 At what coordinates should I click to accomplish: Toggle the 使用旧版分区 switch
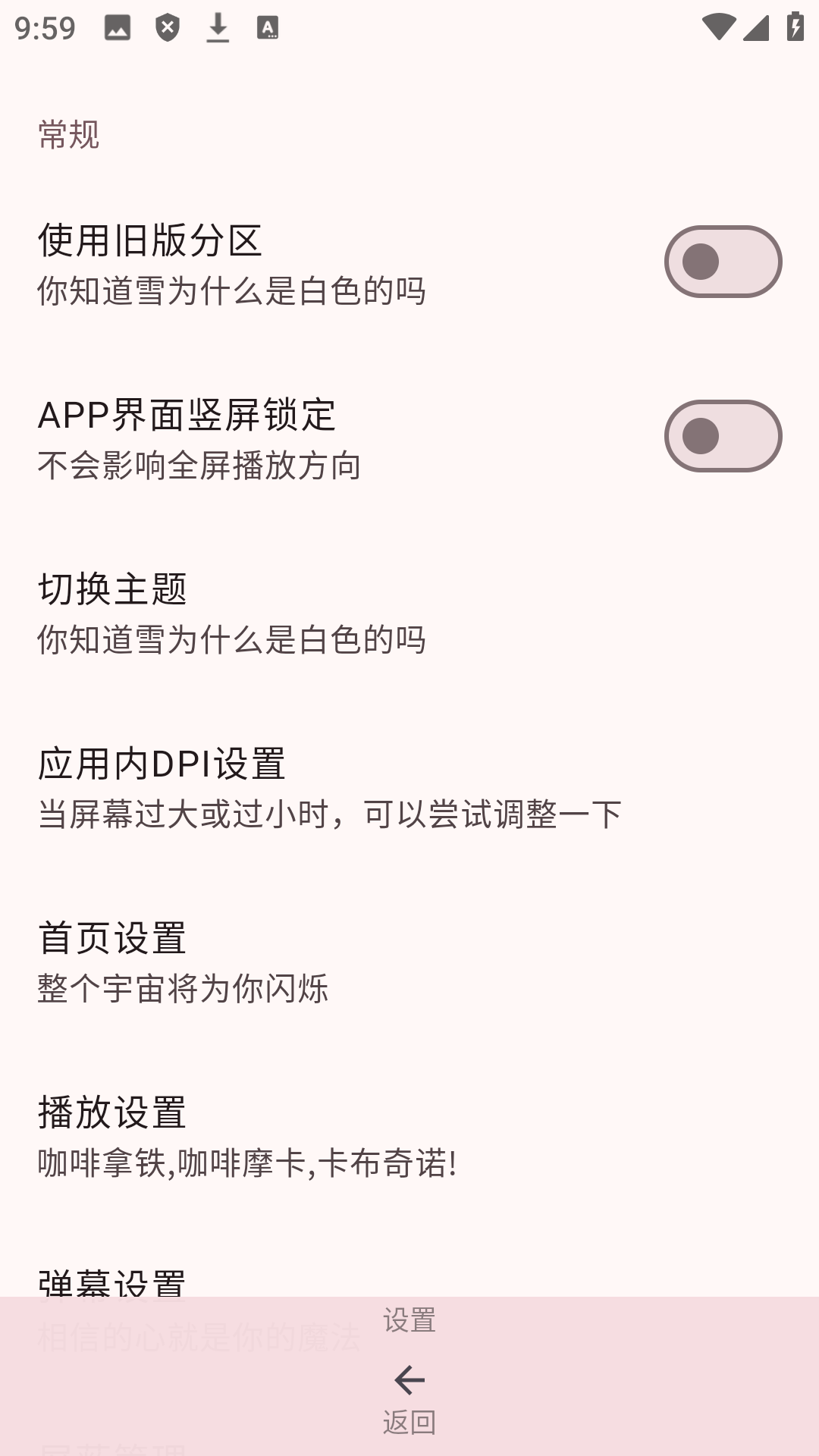pyautogui.click(x=722, y=262)
